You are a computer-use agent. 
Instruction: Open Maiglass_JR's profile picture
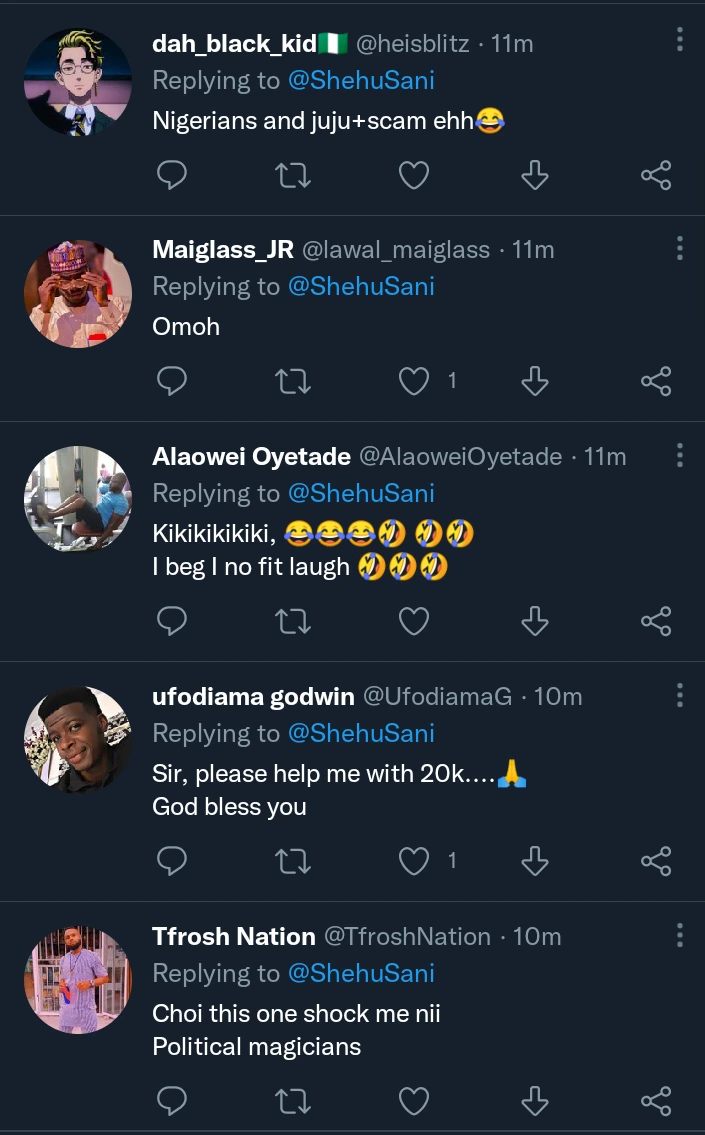pyautogui.click(x=78, y=294)
